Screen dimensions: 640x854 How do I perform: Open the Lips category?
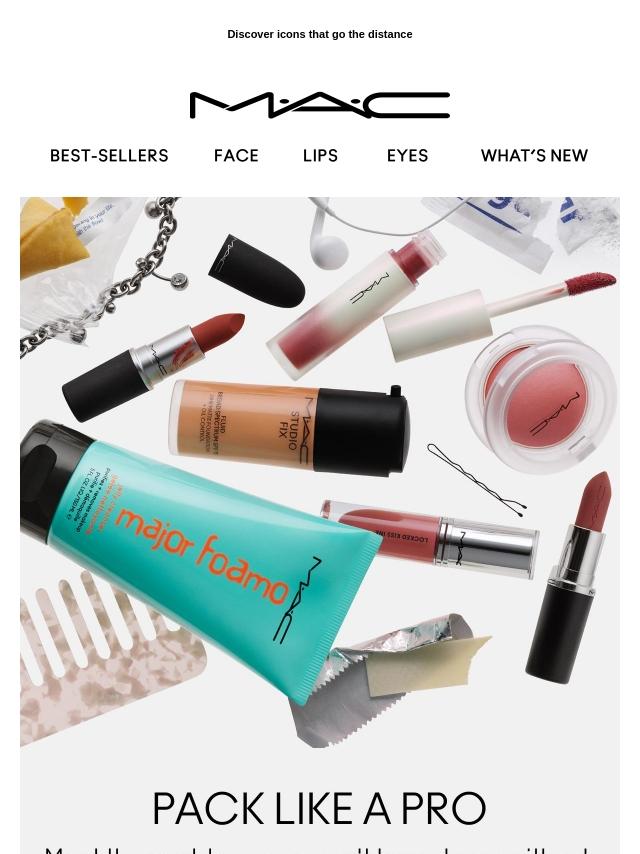tap(320, 156)
